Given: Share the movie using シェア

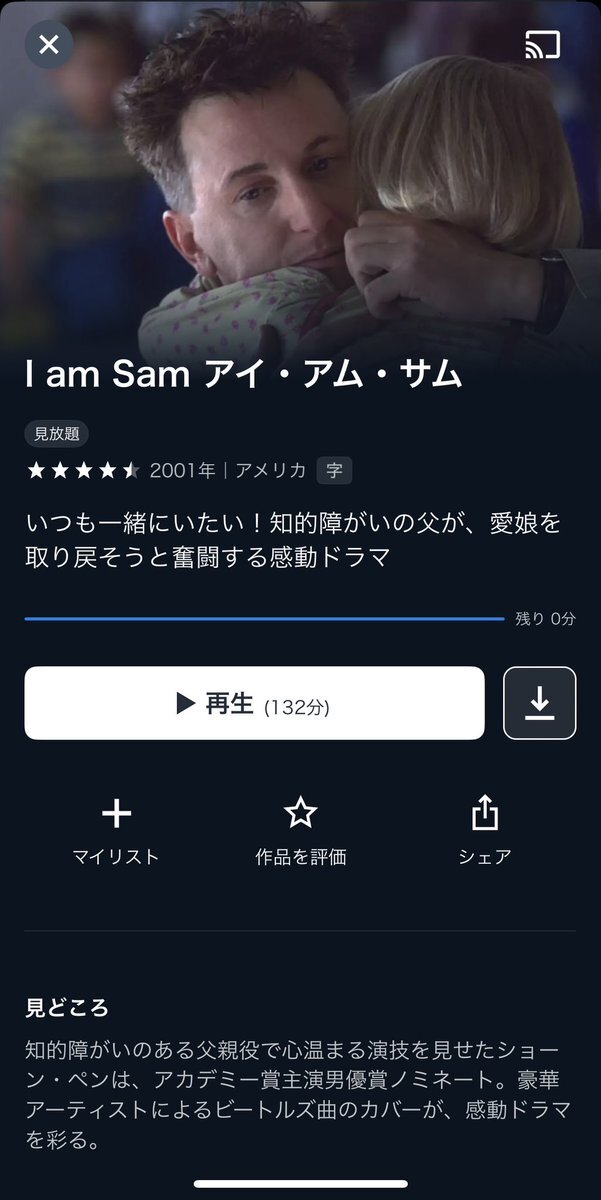Looking at the screenshot, I should 484,830.
